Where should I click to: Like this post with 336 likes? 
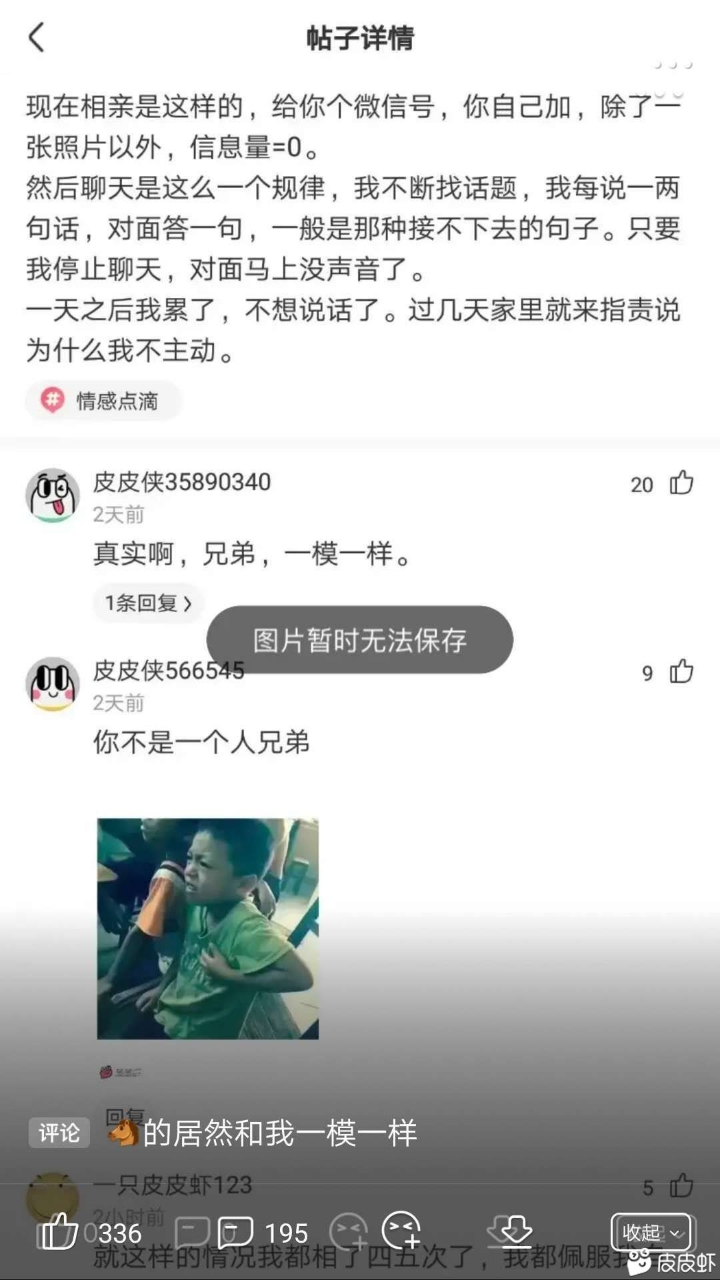60,1231
